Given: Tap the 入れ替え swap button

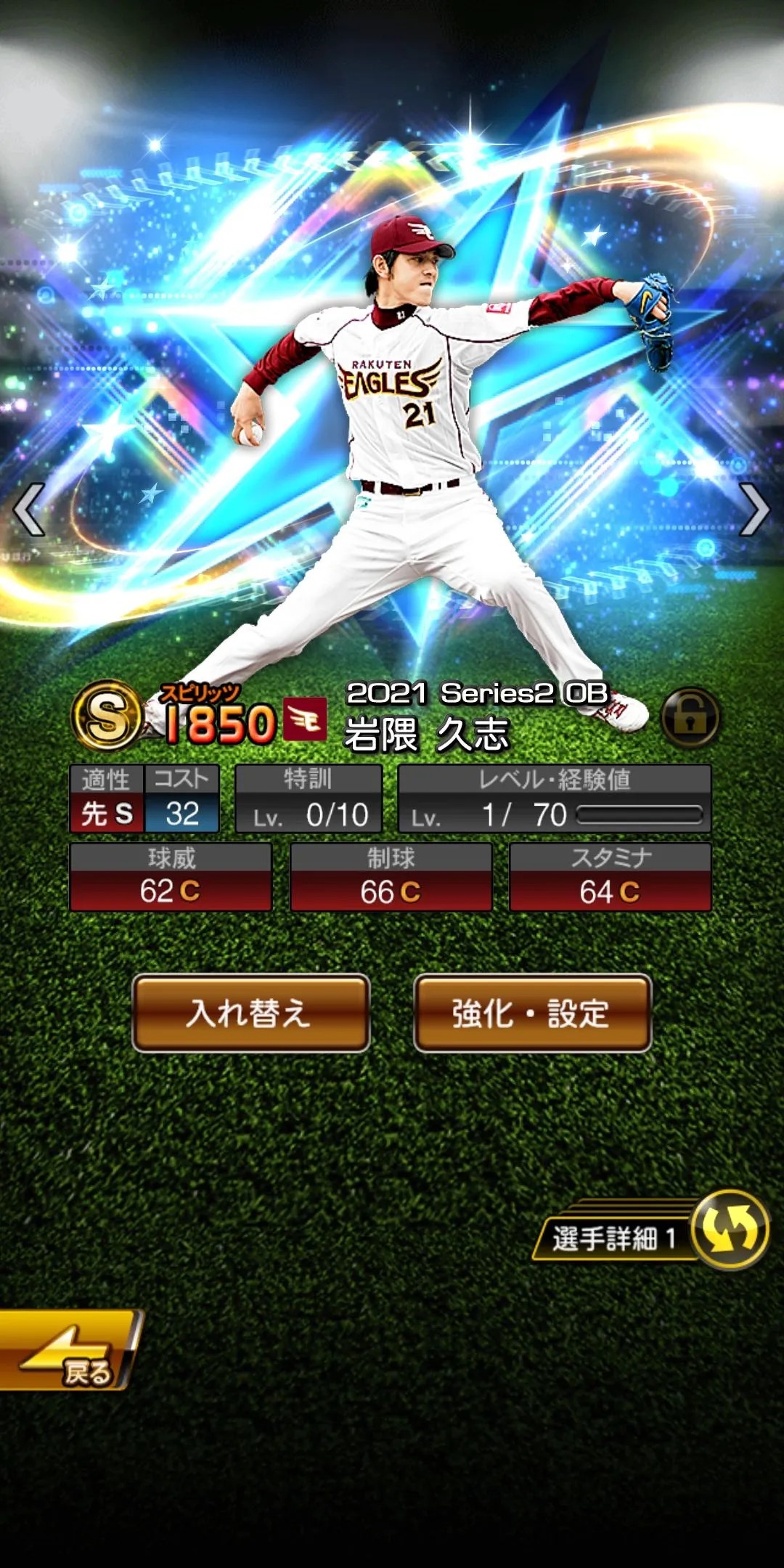Looking at the screenshot, I should 250,1013.
